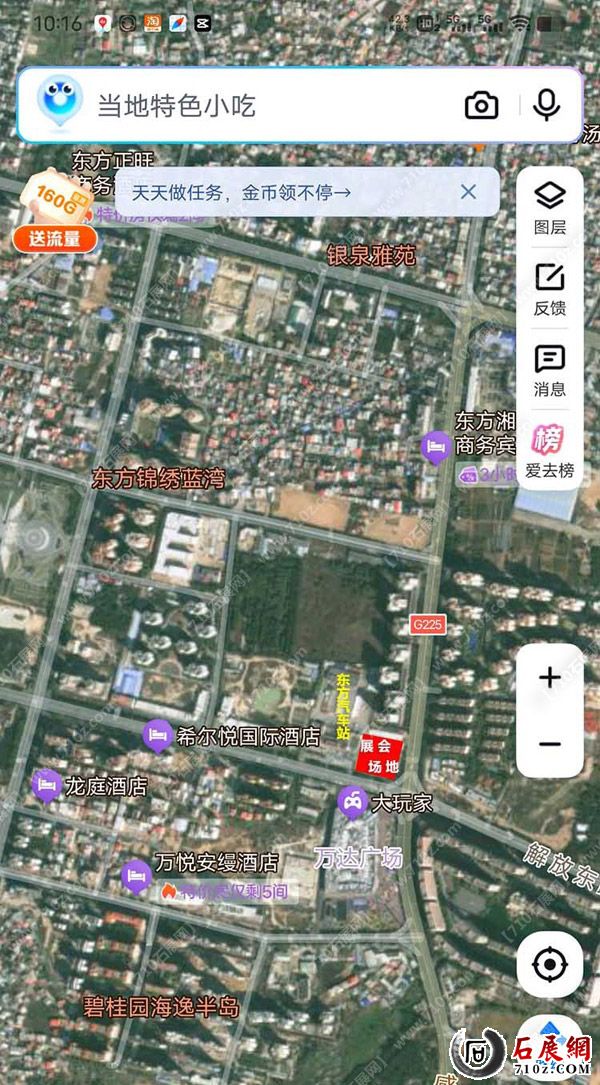Claim the 160G 送流量 data offer
This screenshot has height=1085, width=600.
(x=55, y=210)
